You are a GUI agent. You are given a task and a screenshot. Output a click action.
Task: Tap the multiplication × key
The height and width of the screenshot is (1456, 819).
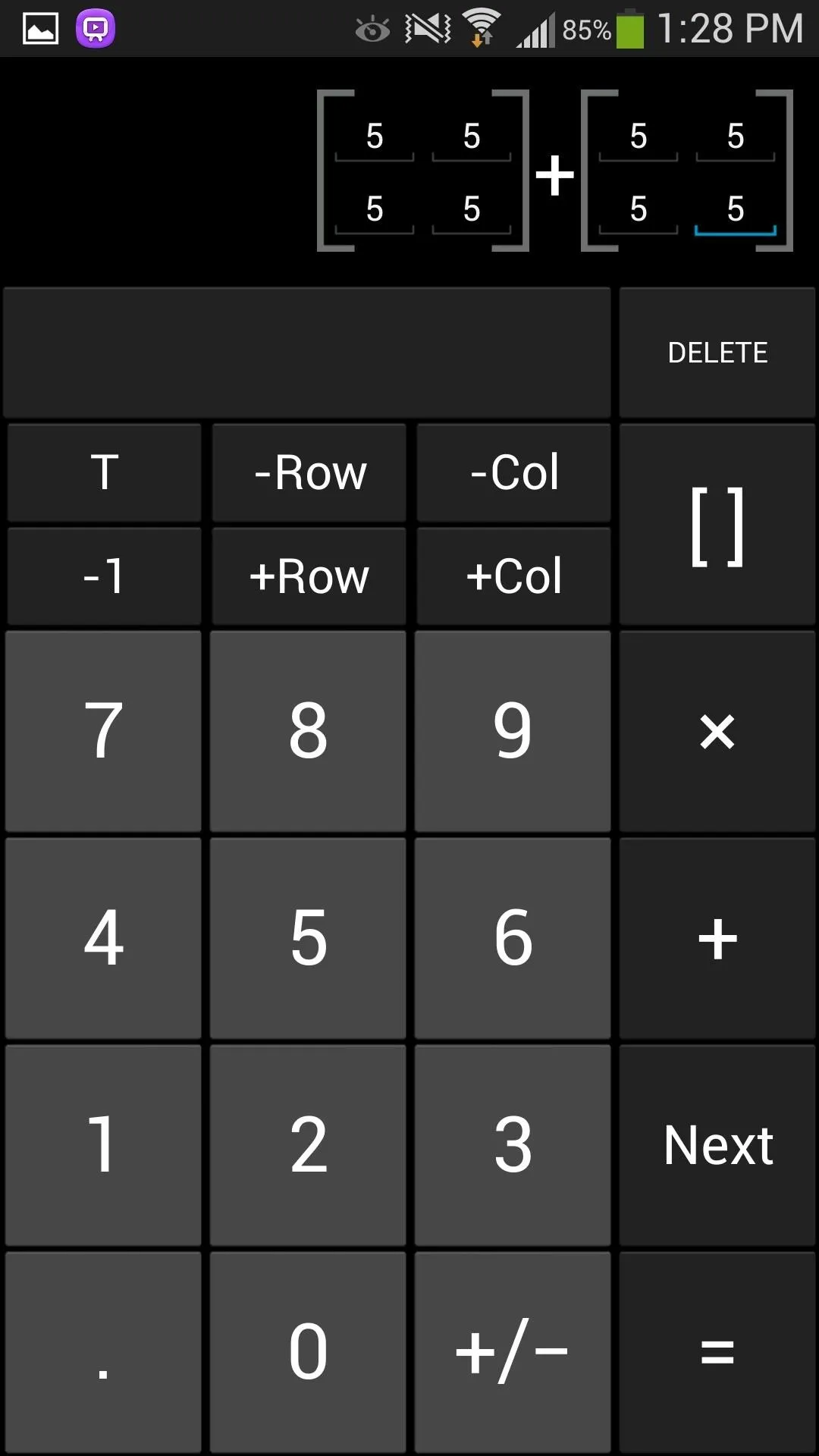[x=717, y=732]
